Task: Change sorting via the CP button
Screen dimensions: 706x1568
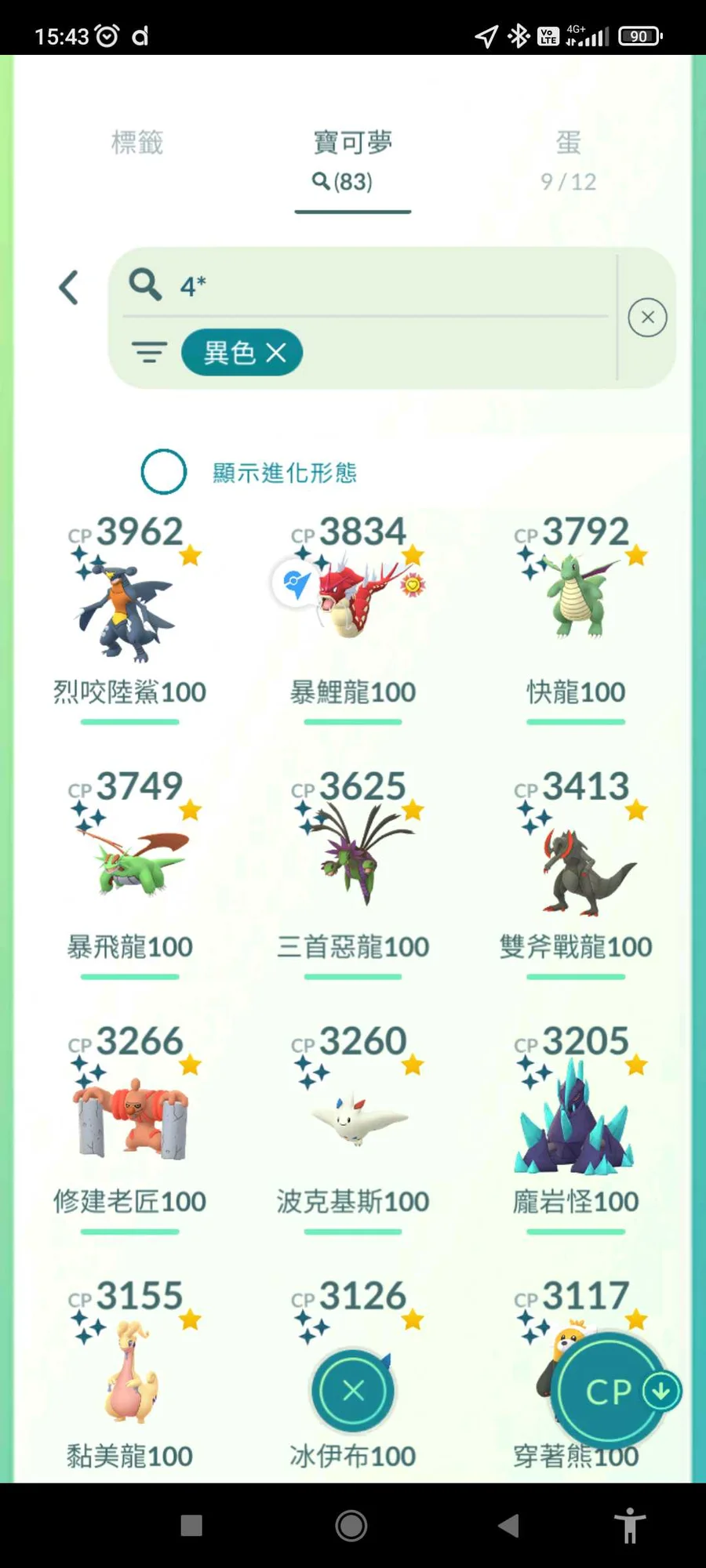Action: pyautogui.click(x=610, y=1392)
